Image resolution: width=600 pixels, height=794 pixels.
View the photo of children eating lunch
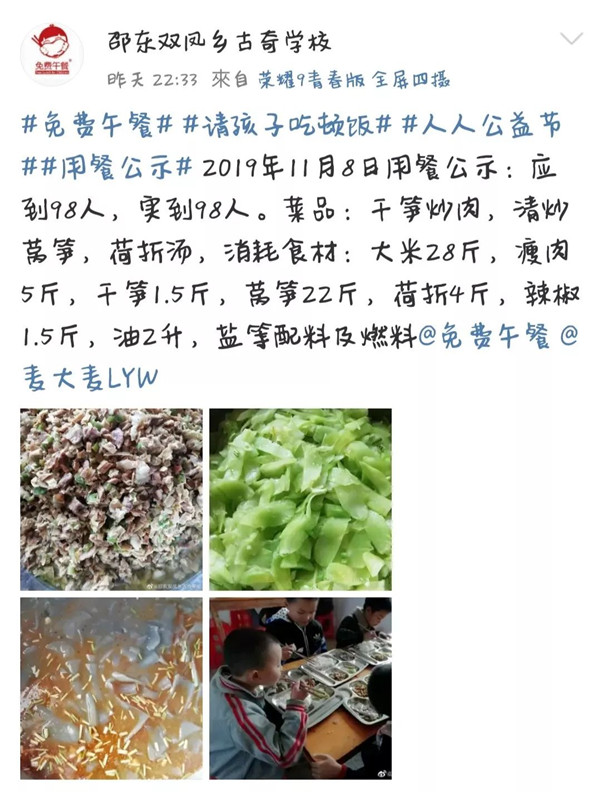click(300, 688)
